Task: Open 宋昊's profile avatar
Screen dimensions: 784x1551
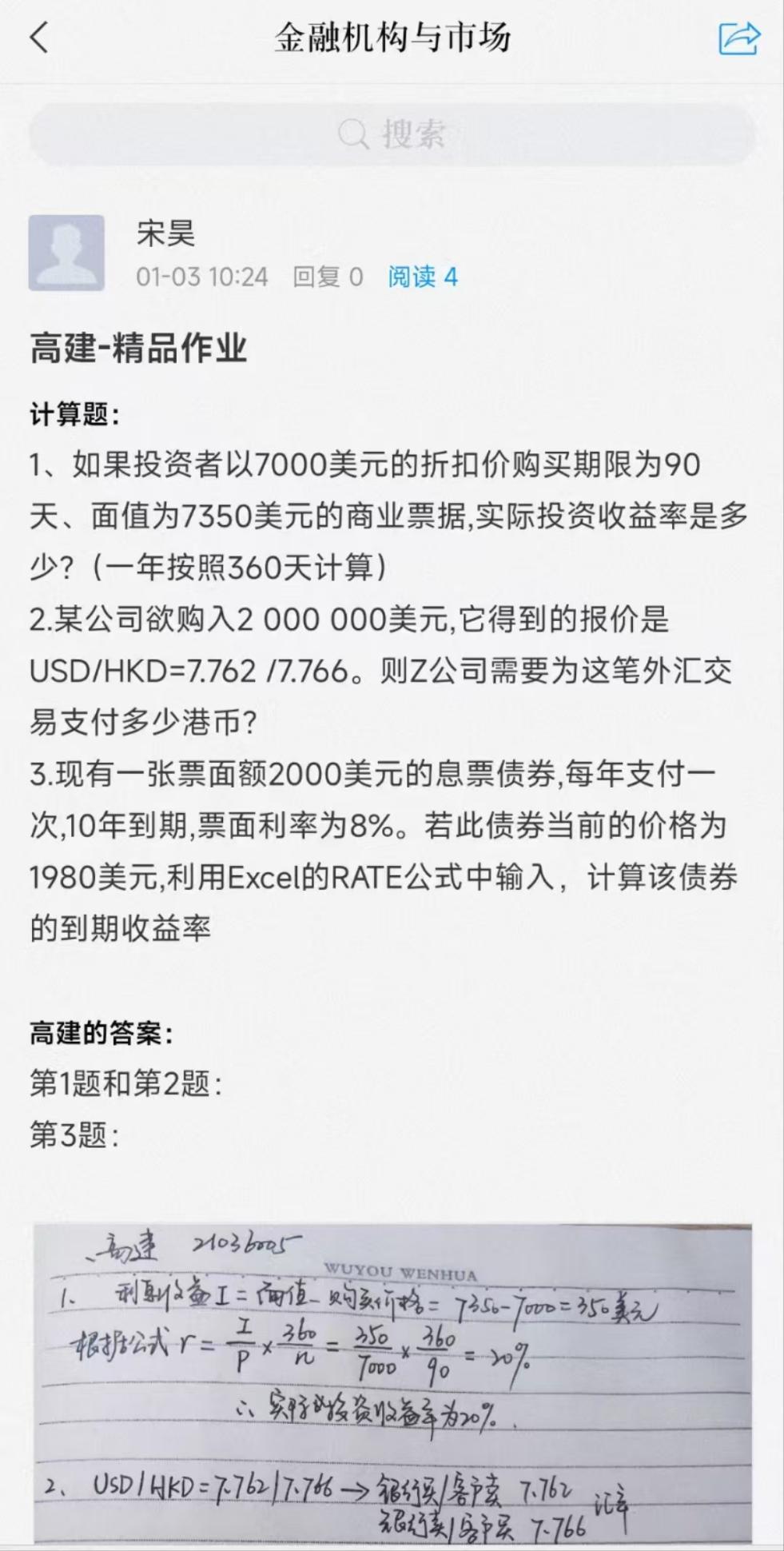Action: pos(66,253)
